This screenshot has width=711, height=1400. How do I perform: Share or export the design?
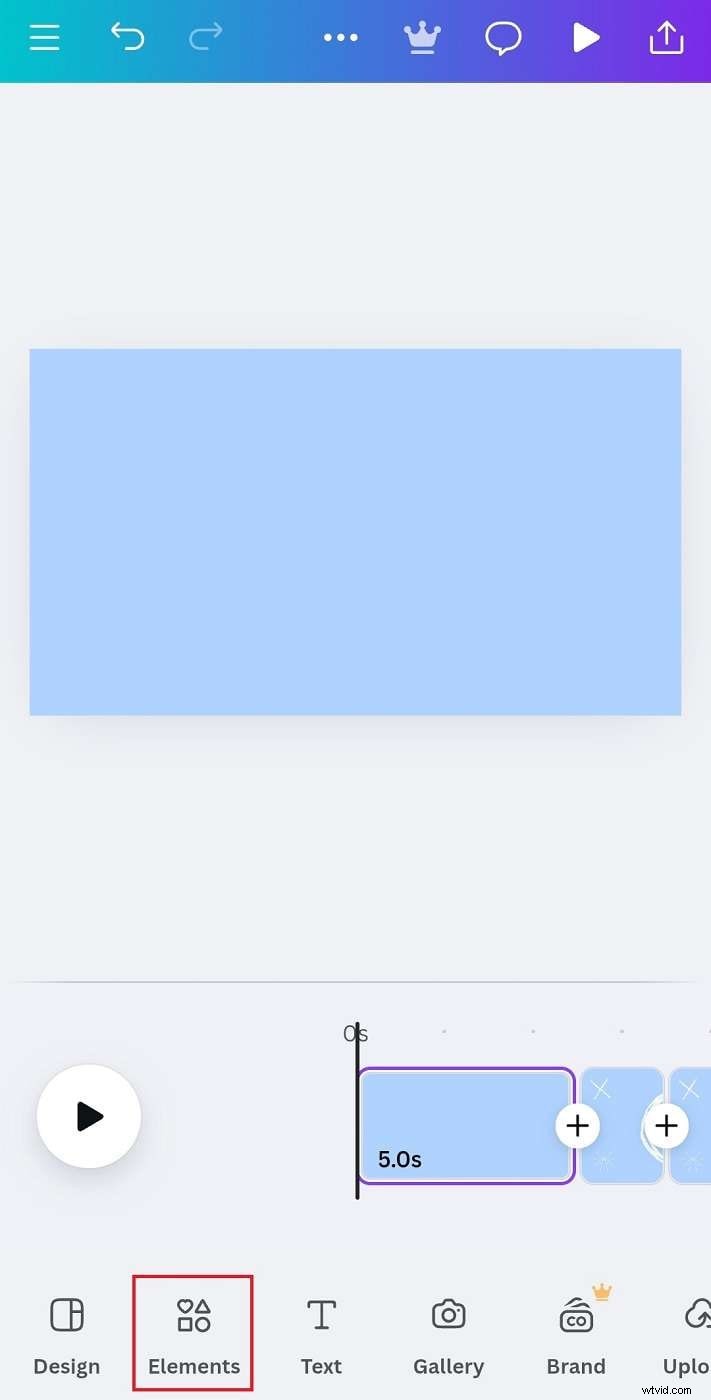pos(666,38)
